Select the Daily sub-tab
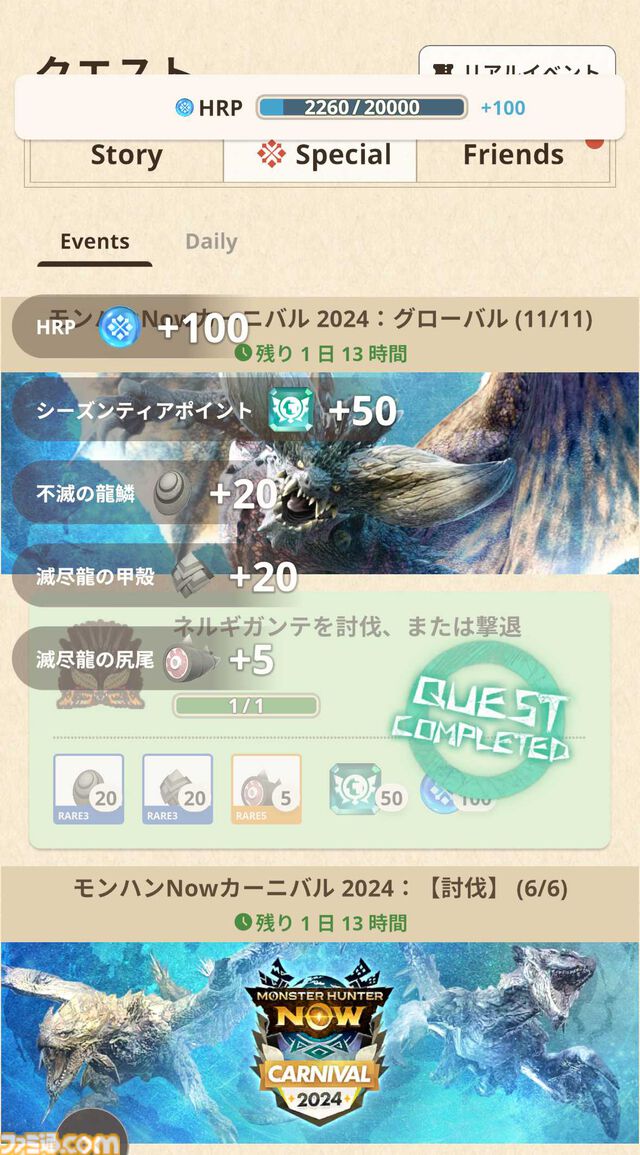 [x=211, y=242]
